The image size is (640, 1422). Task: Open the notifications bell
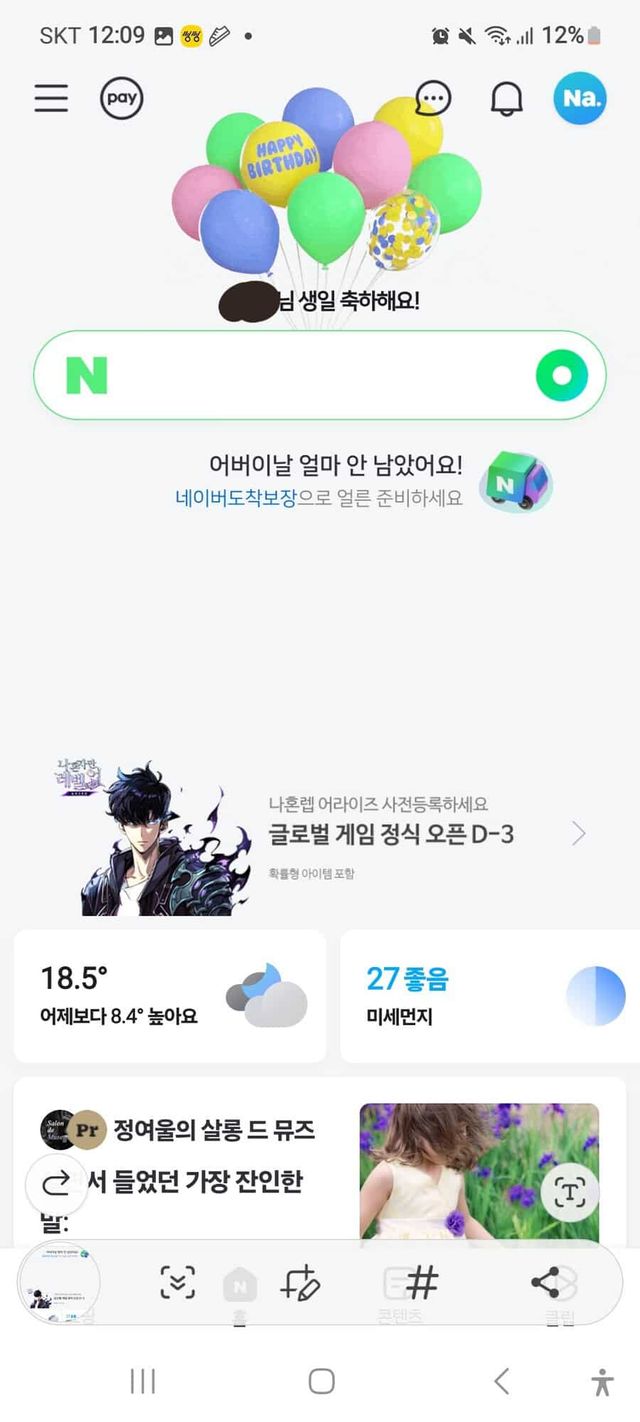pyautogui.click(x=507, y=98)
